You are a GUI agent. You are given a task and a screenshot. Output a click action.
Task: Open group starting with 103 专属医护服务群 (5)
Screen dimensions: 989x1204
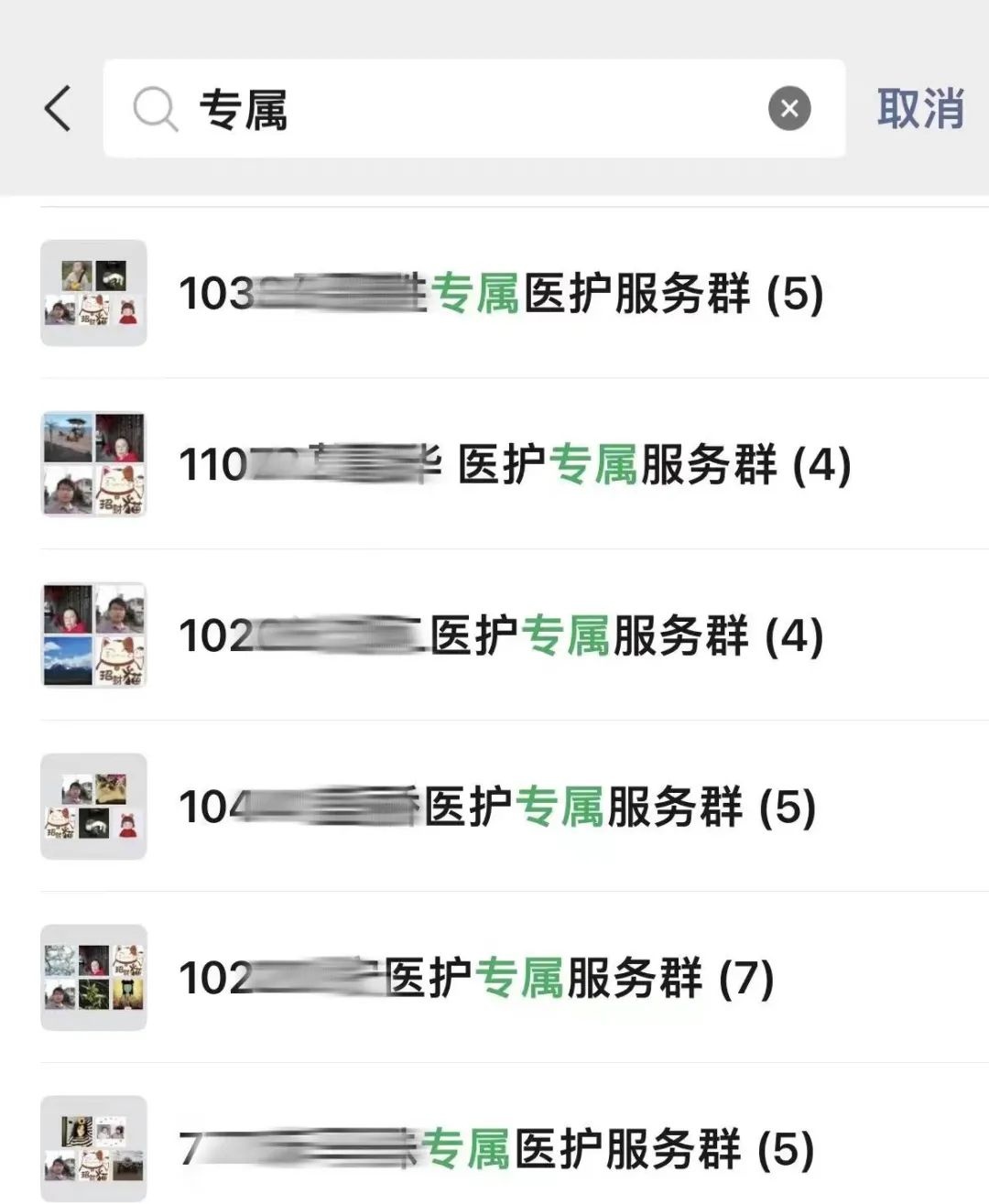[x=499, y=294]
